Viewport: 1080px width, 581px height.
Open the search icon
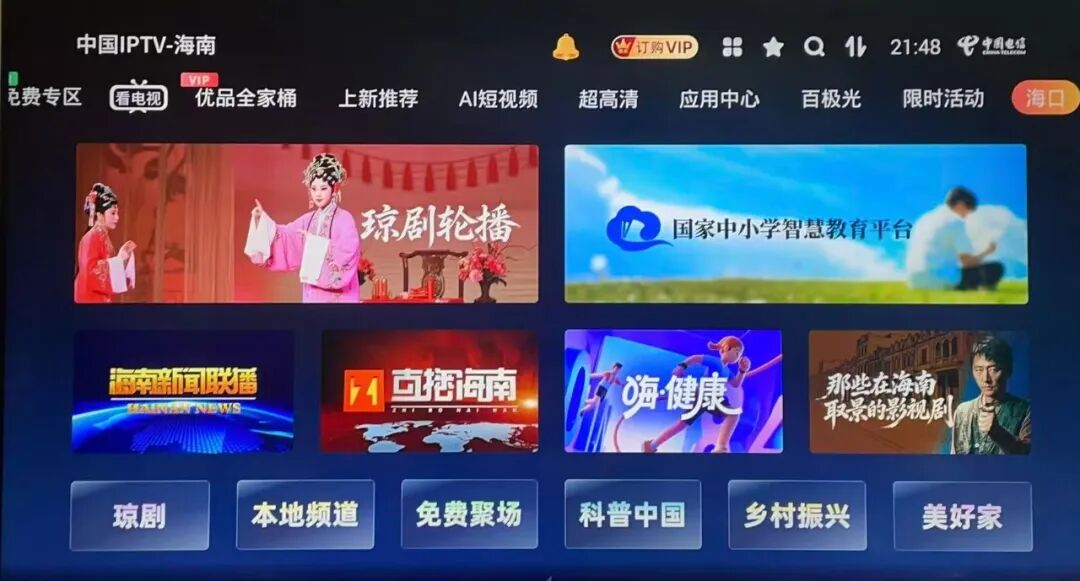815,47
